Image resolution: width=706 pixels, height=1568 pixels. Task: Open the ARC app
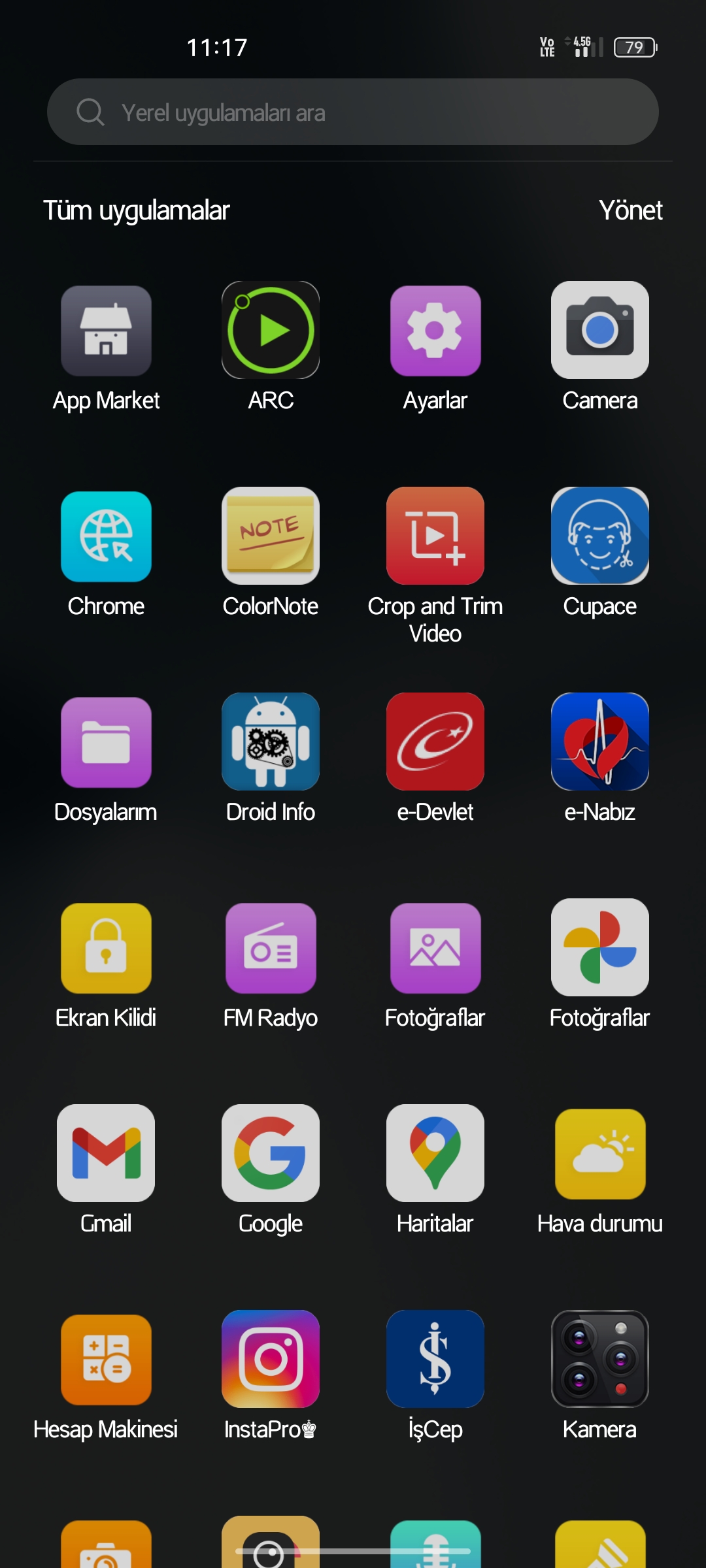point(271,331)
